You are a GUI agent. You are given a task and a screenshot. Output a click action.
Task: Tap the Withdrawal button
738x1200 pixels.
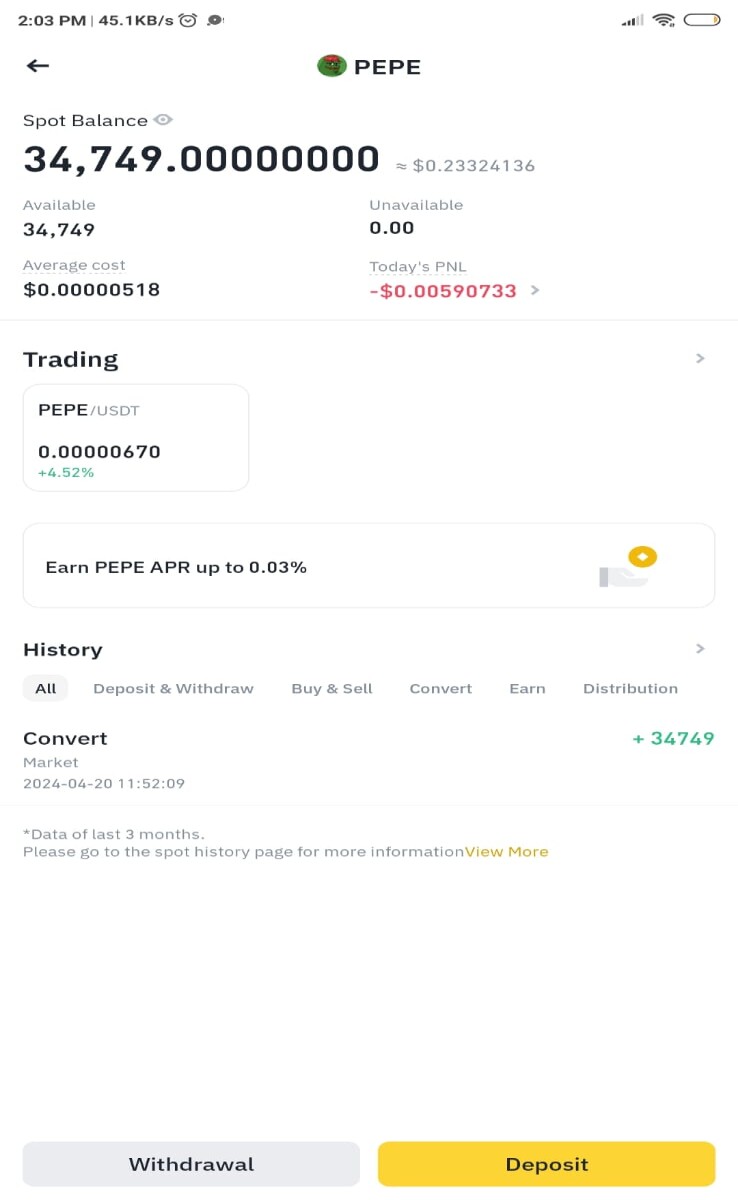click(x=191, y=1164)
